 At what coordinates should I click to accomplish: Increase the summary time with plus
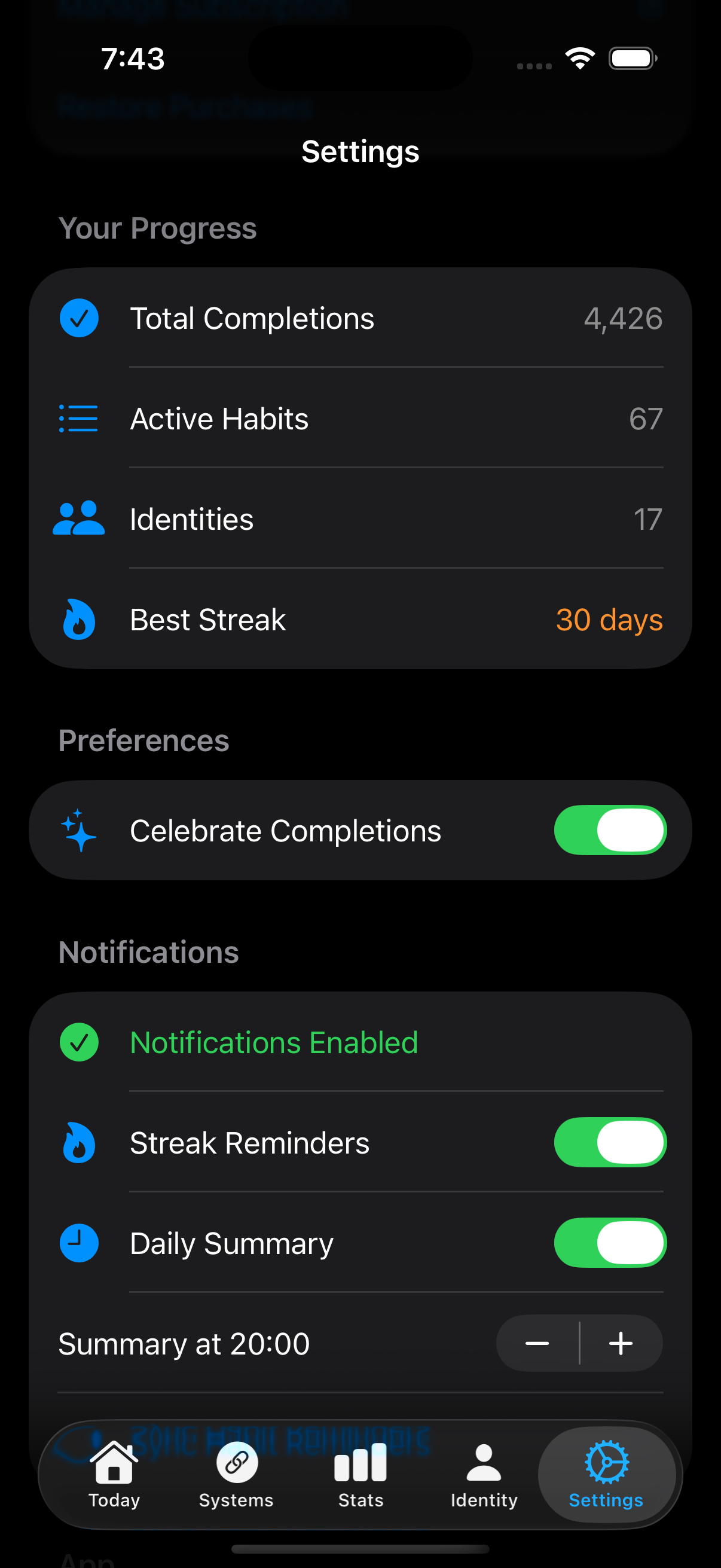[x=621, y=1343]
